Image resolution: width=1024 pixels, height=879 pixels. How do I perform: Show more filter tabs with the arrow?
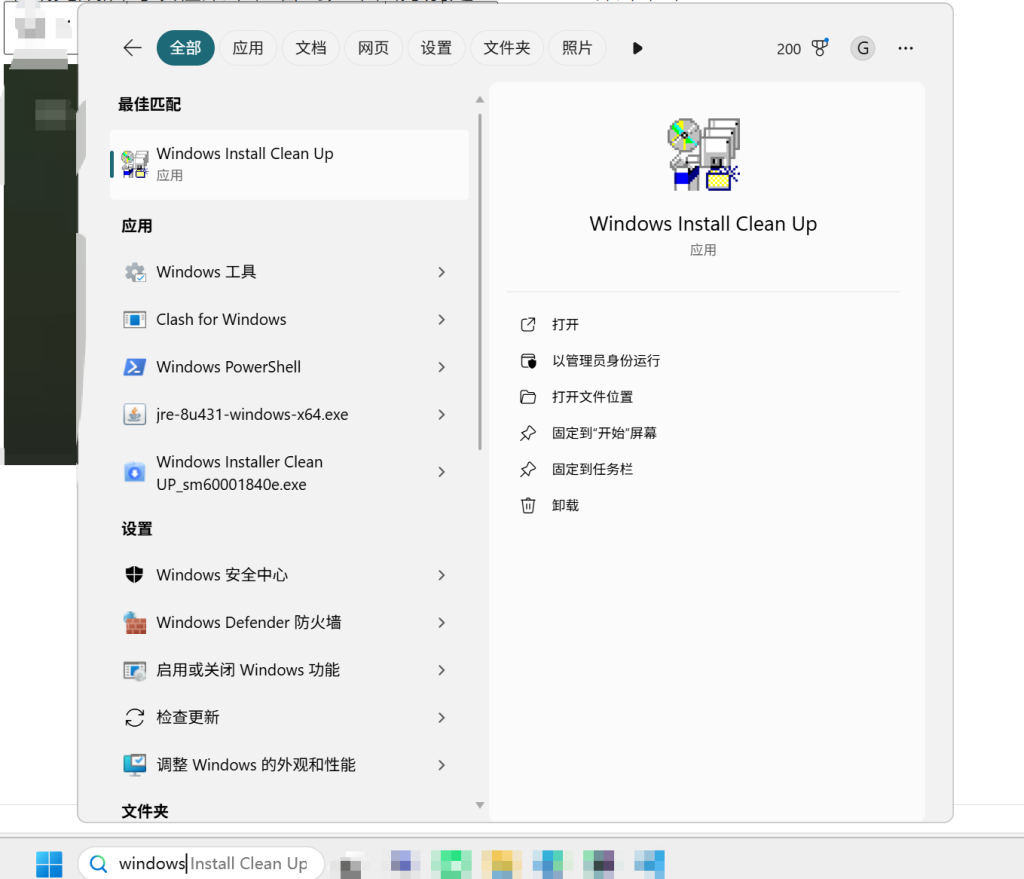(637, 48)
